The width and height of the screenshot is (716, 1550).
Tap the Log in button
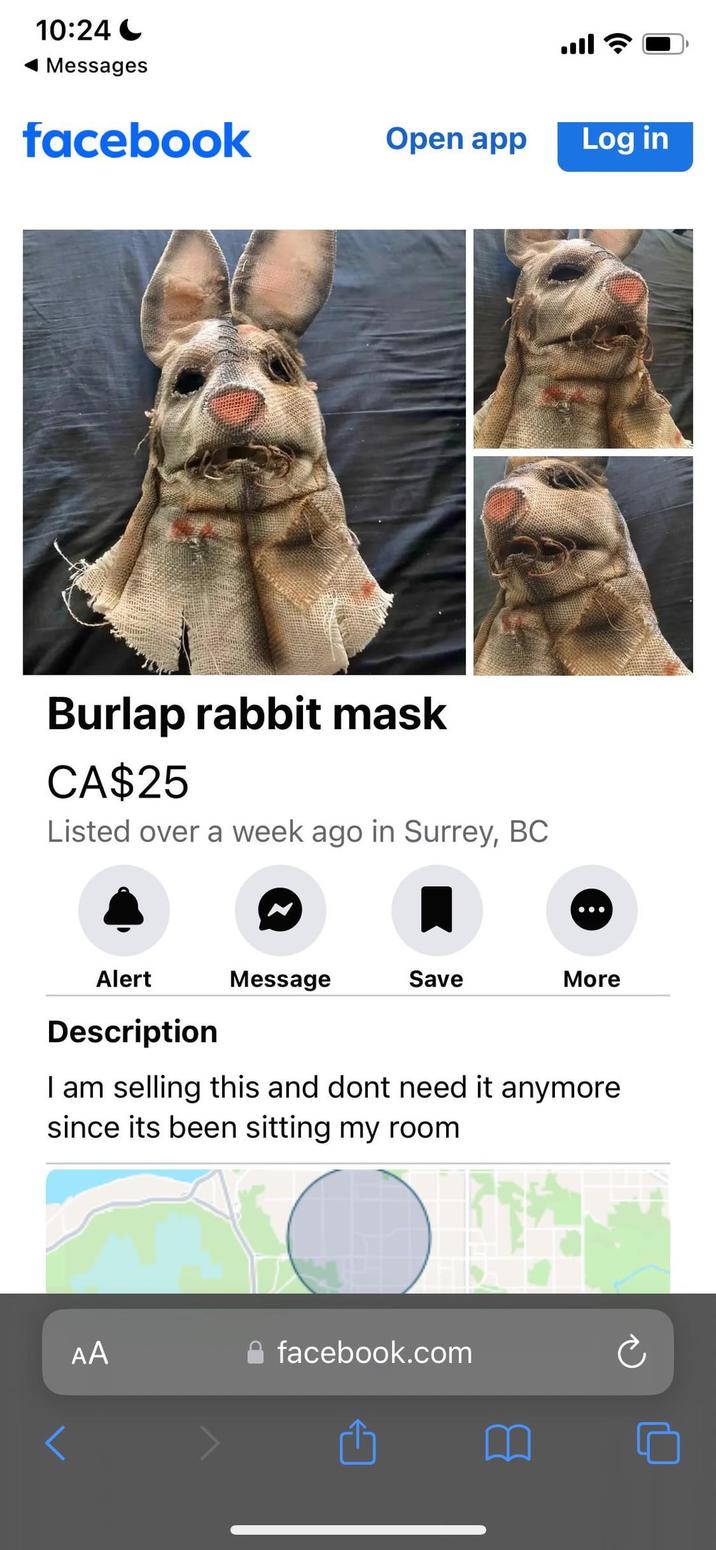[x=624, y=141]
